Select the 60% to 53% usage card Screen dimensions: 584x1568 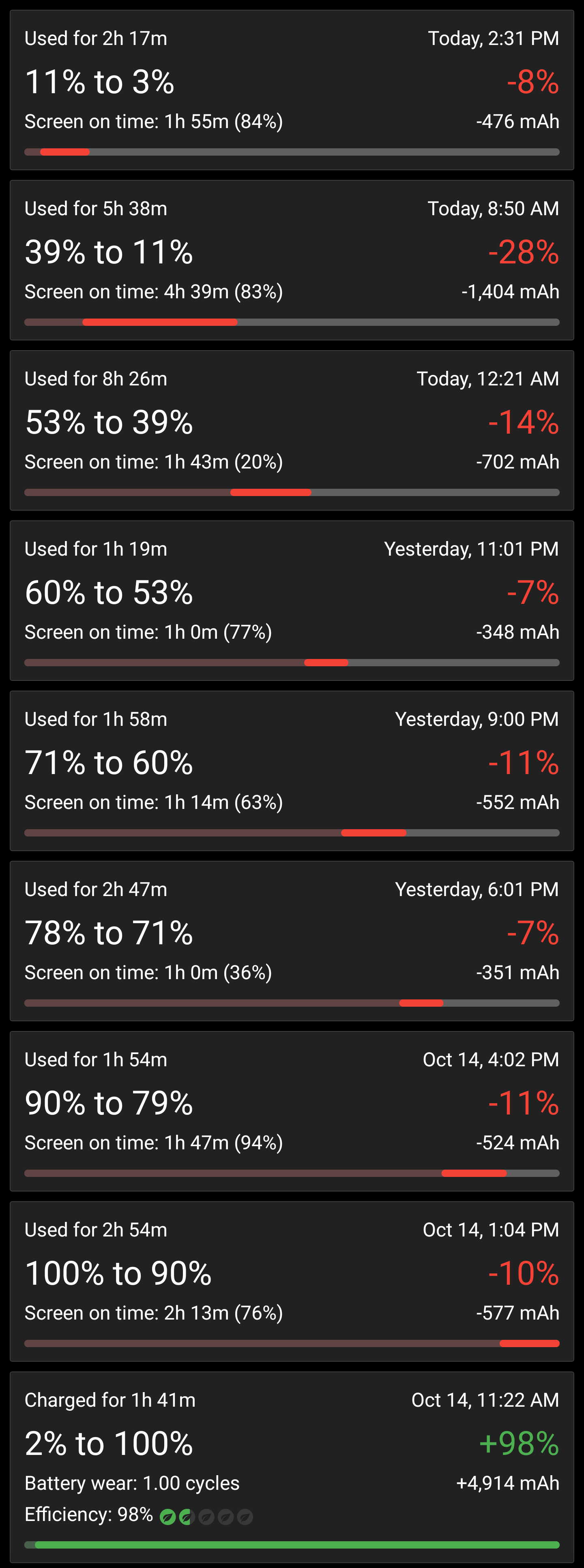(292, 600)
